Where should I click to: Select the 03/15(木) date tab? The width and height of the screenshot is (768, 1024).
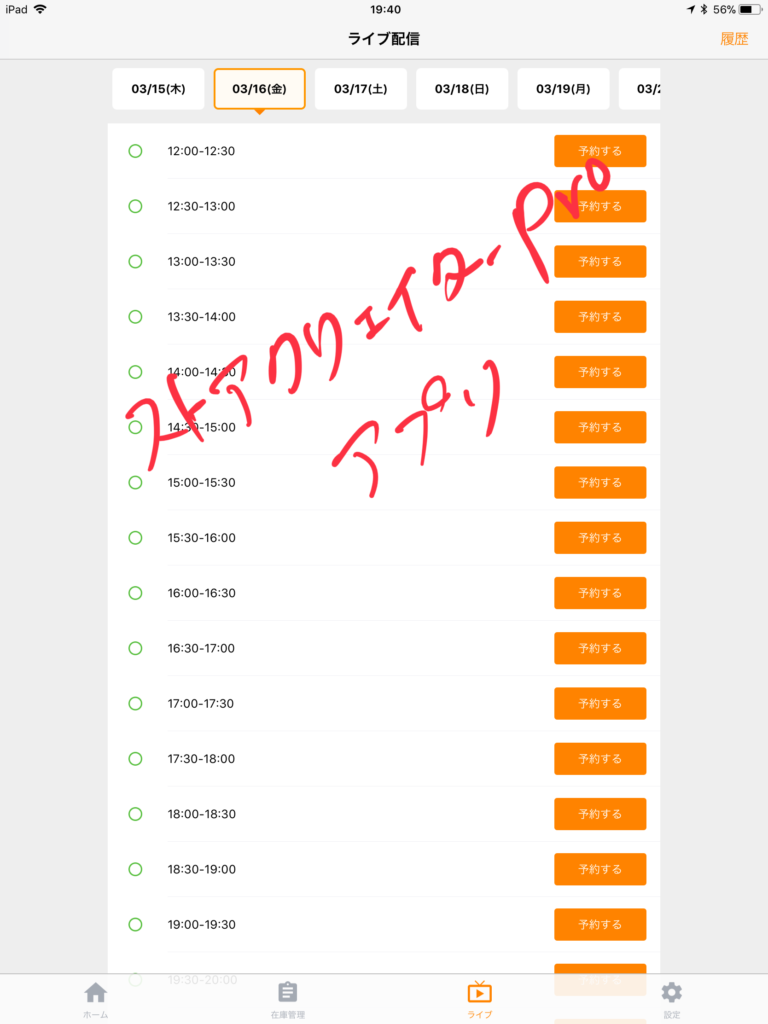[158, 89]
